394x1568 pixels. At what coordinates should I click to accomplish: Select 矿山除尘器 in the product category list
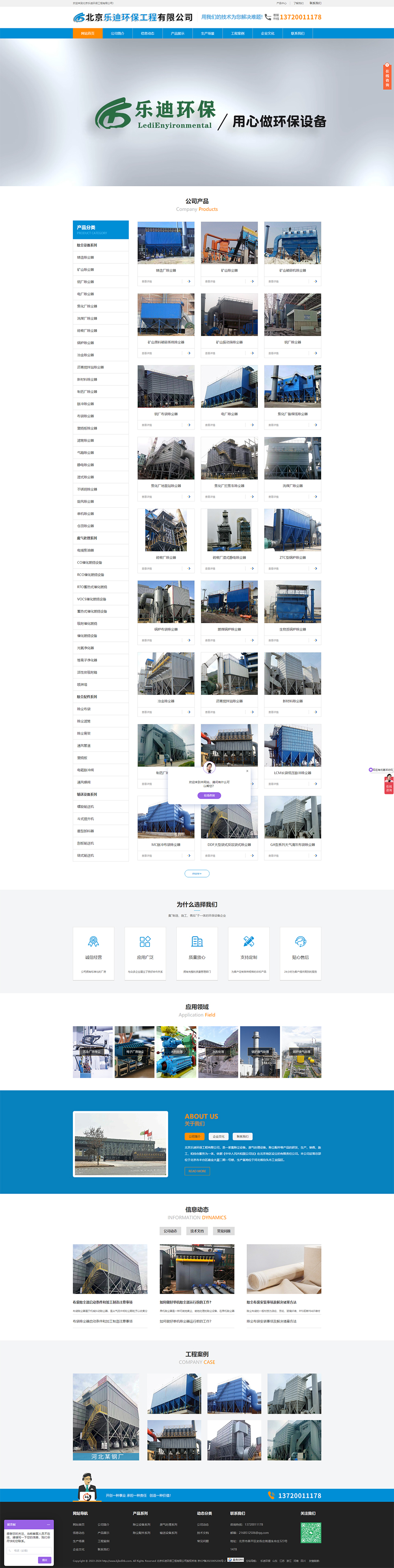pos(85,270)
